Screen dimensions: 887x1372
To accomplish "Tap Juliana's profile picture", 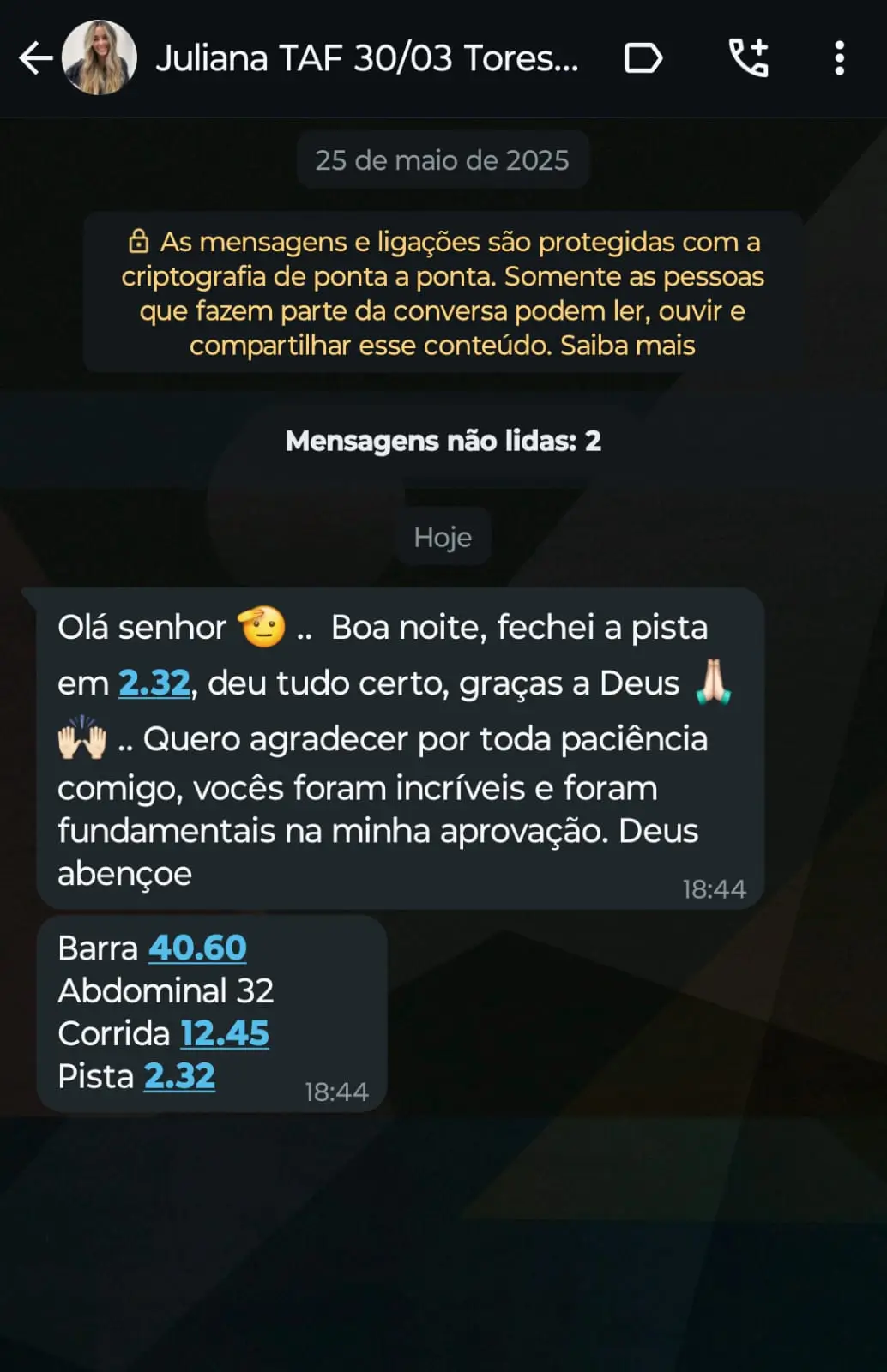I will tap(98, 57).
